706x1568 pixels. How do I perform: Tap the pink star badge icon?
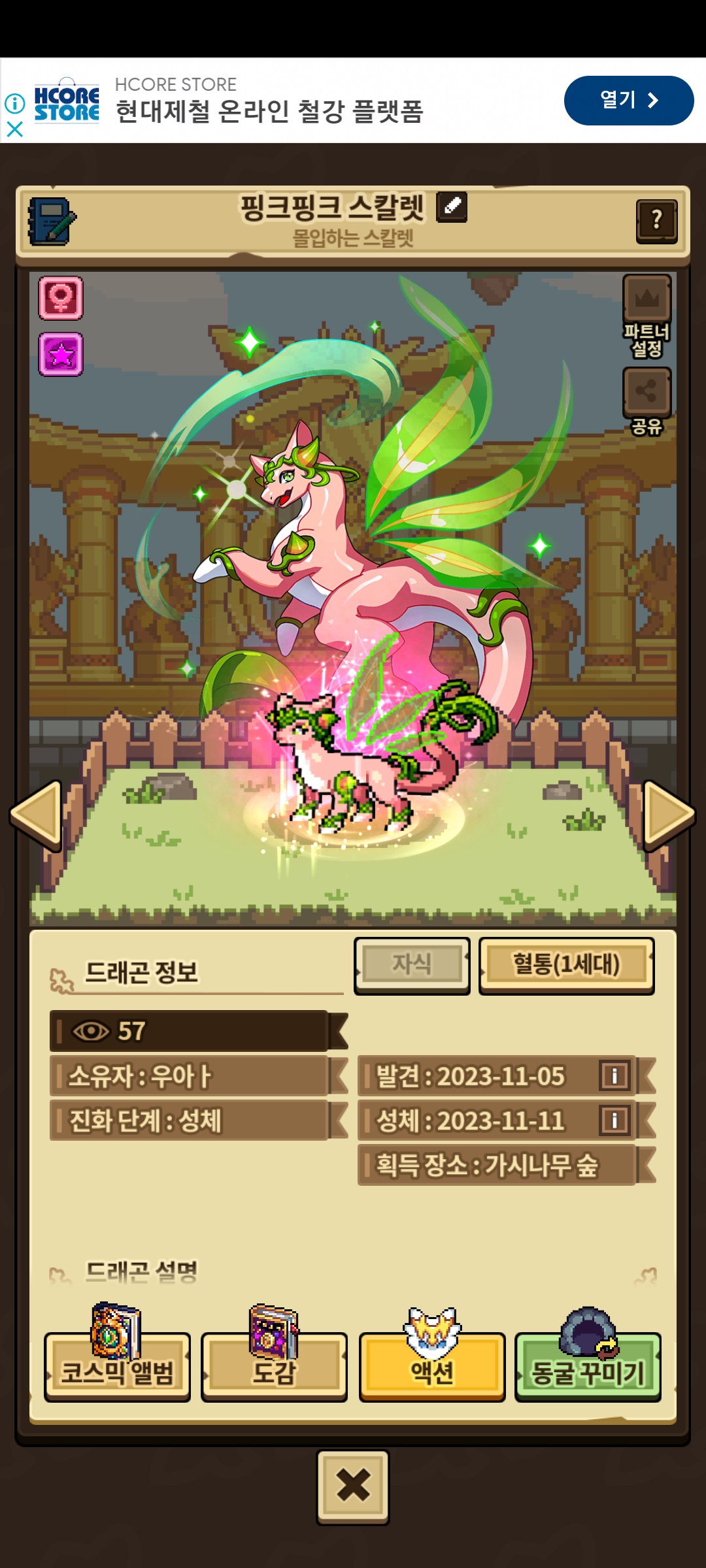61,354
